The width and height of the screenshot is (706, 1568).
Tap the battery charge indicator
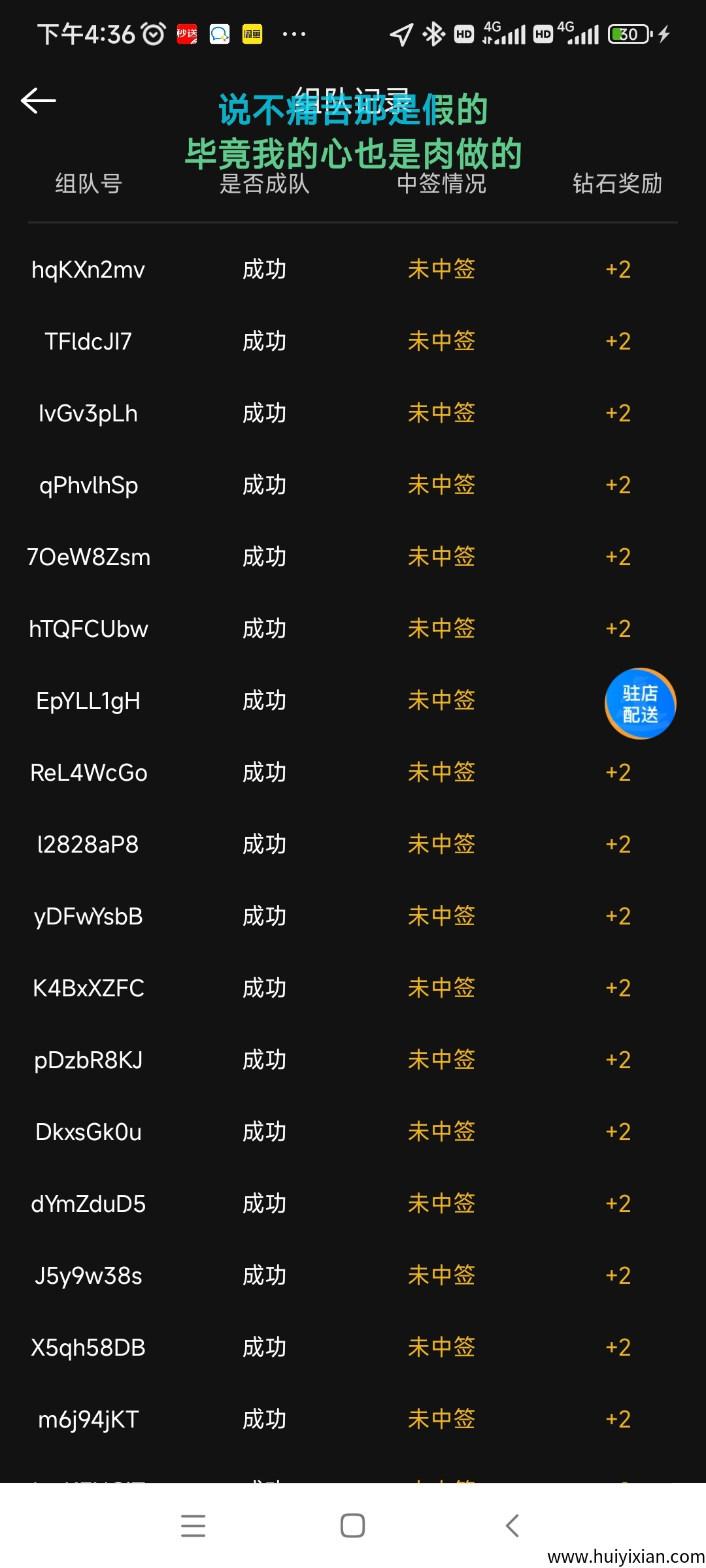[x=629, y=33]
